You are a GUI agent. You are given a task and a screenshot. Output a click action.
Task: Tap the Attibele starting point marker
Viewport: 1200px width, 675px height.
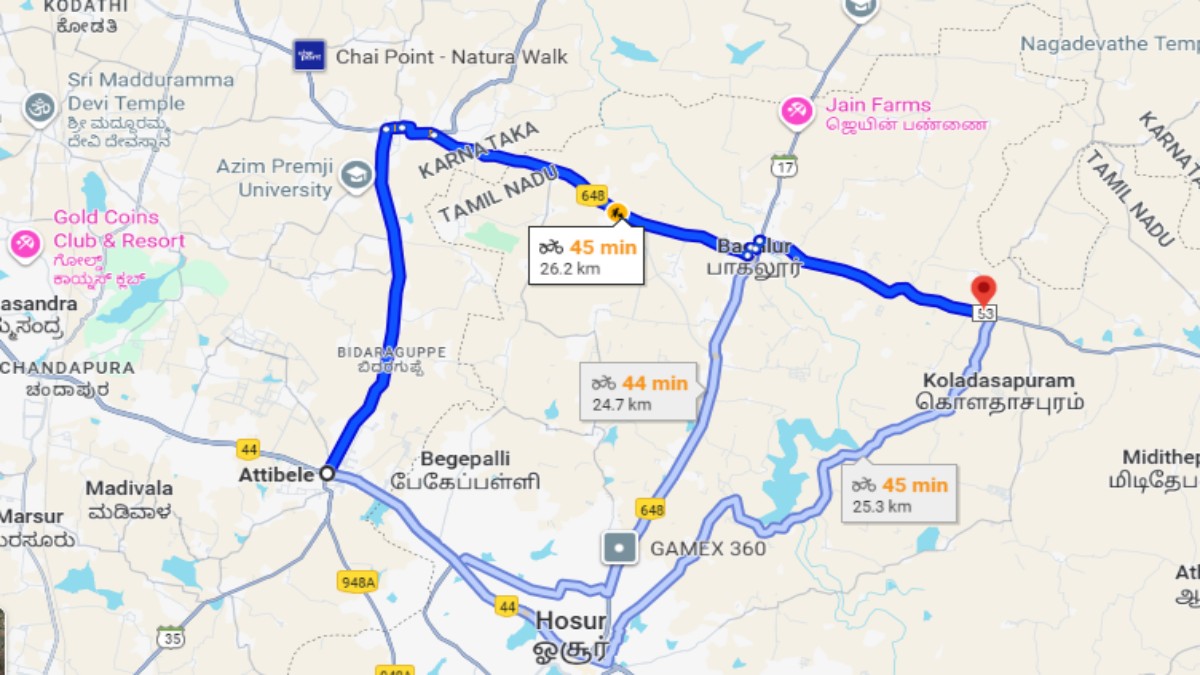(327, 475)
